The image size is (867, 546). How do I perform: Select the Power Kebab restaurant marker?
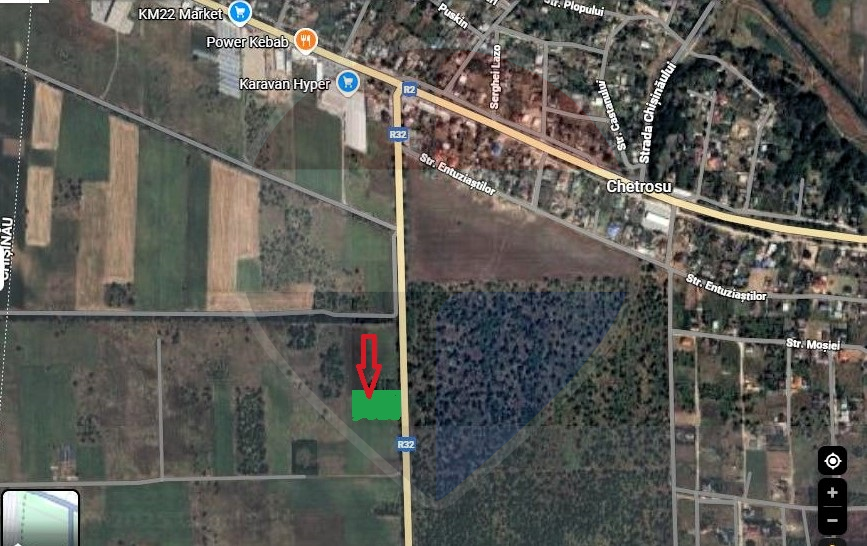click(306, 41)
